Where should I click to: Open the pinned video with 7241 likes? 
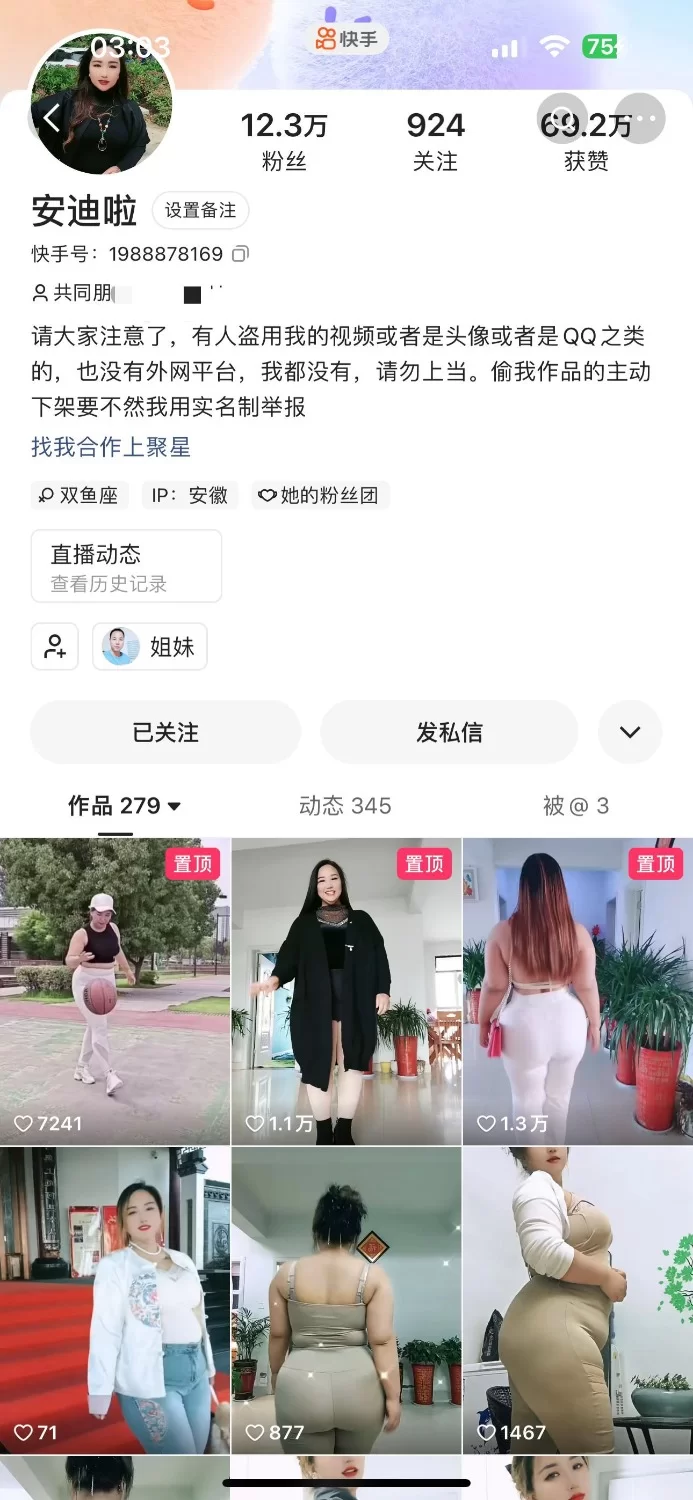(x=115, y=990)
